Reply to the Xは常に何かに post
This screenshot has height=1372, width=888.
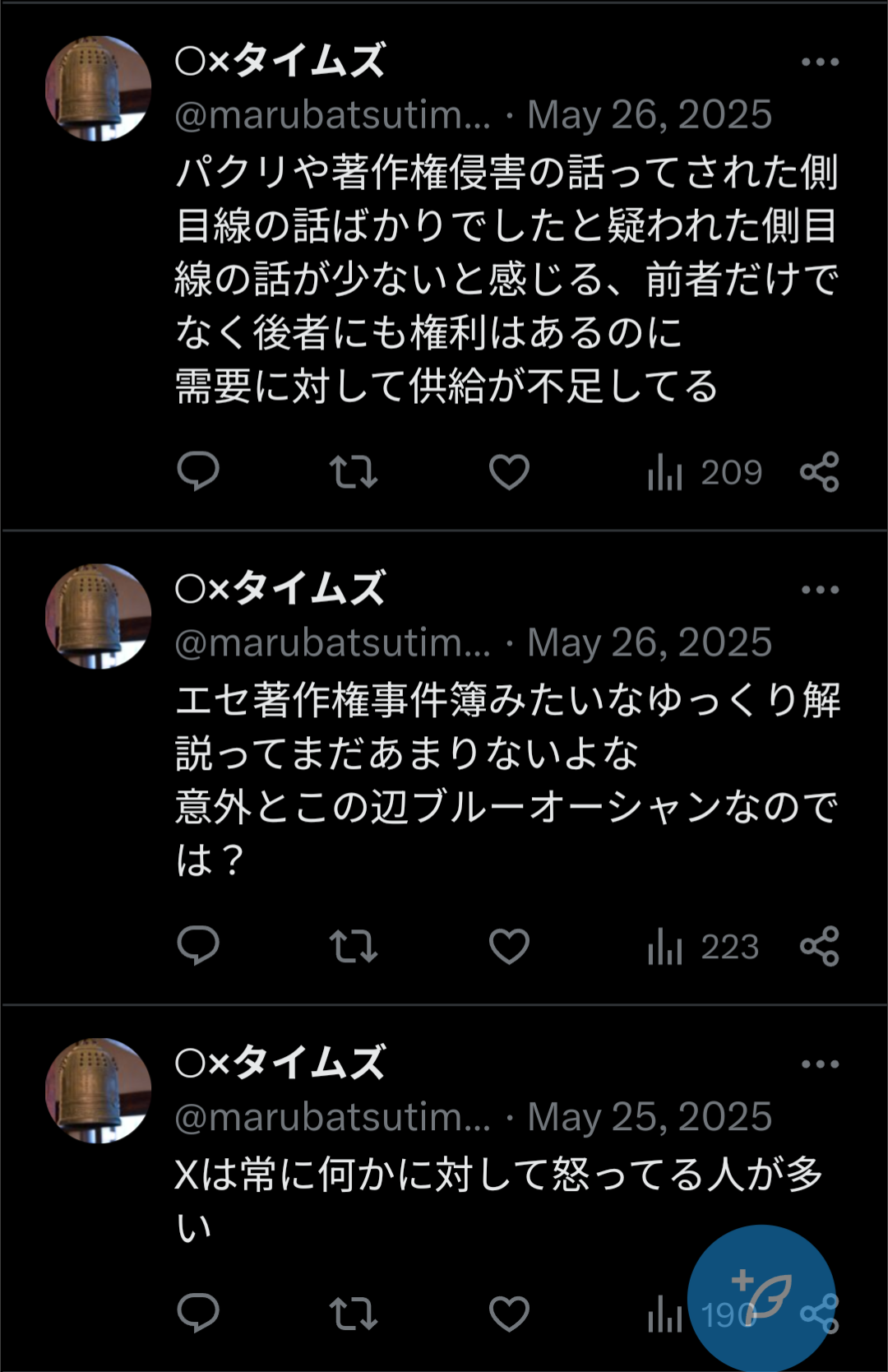pyautogui.click(x=198, y=1314)
